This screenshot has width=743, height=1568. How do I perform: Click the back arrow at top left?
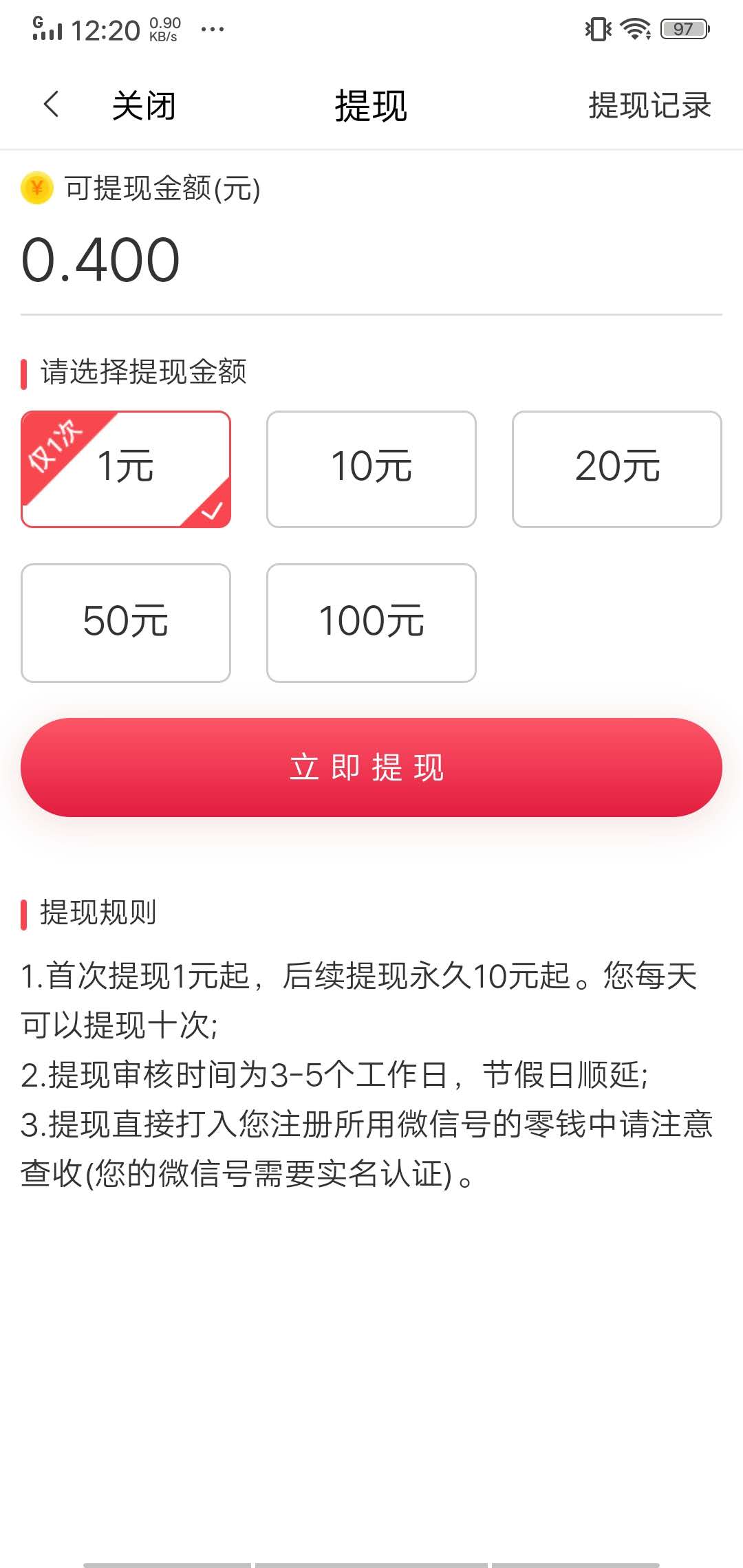52,105
